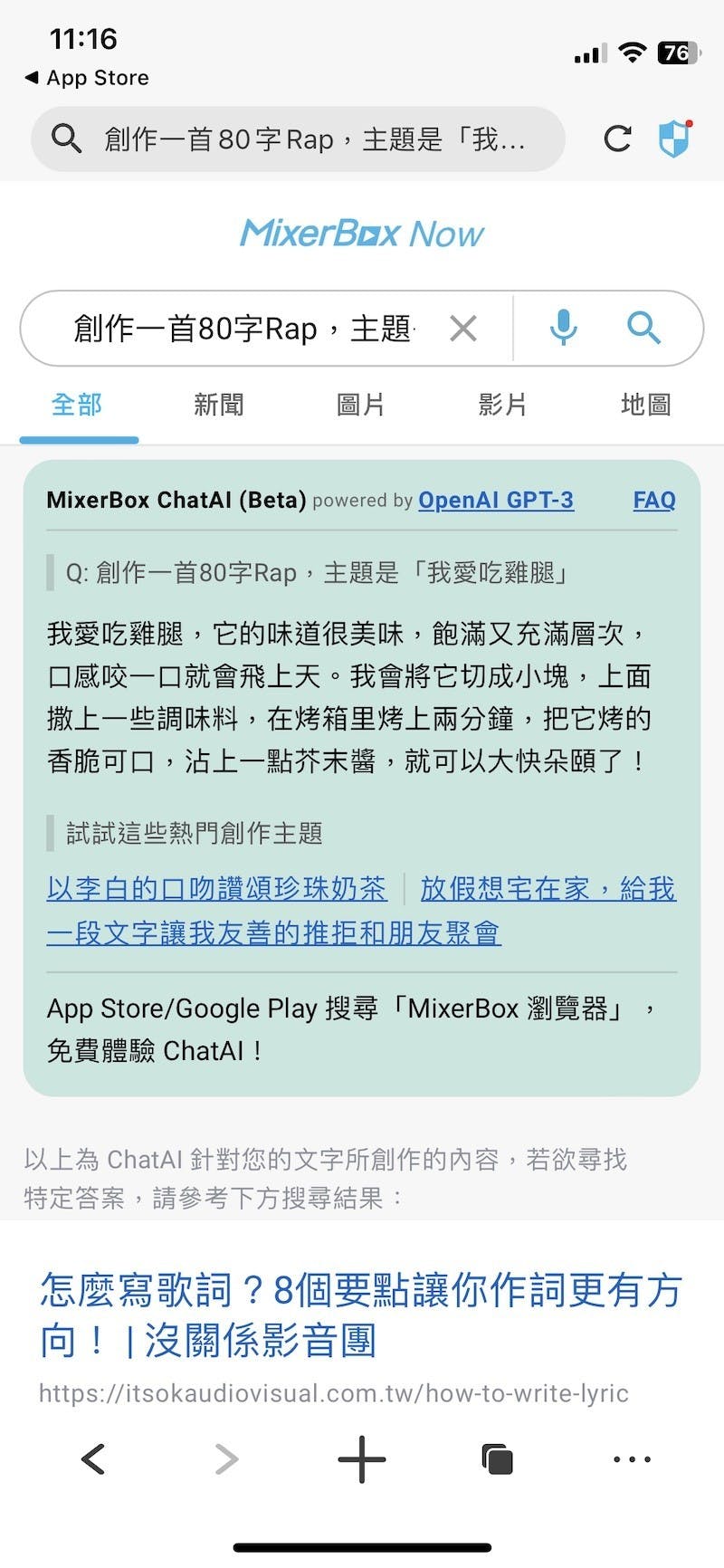Go back to the previous page
This screenshot has height=1568, width=724.
pos(93,1458)
